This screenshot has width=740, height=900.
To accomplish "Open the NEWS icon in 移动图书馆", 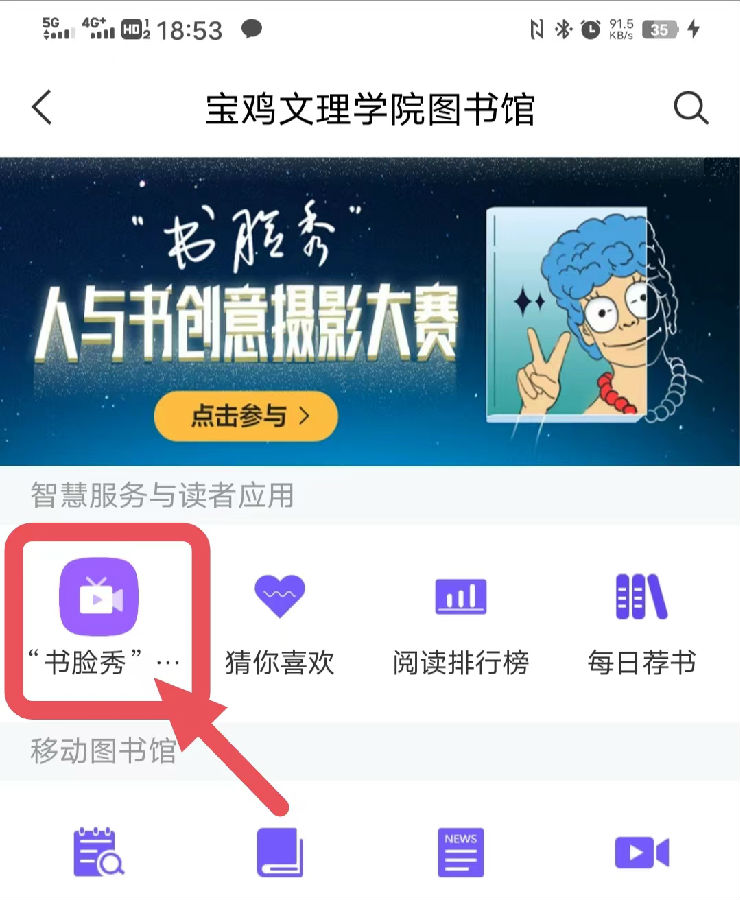I will (460, 853).
